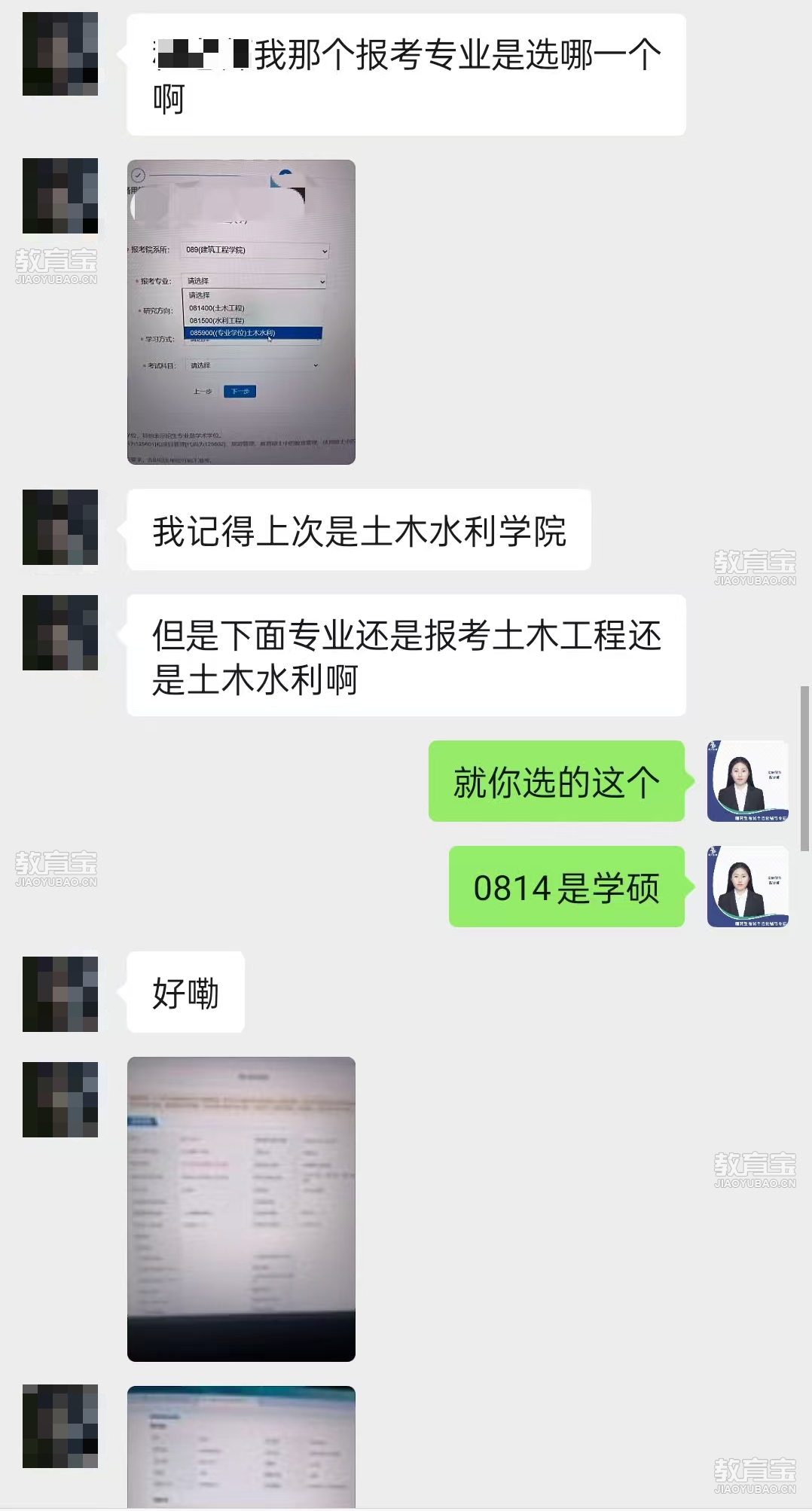This screenshot has height=1511, width=812.
Task: Open the photo of the 报考专业 dropdown form
Action: (x=241, y=312)
